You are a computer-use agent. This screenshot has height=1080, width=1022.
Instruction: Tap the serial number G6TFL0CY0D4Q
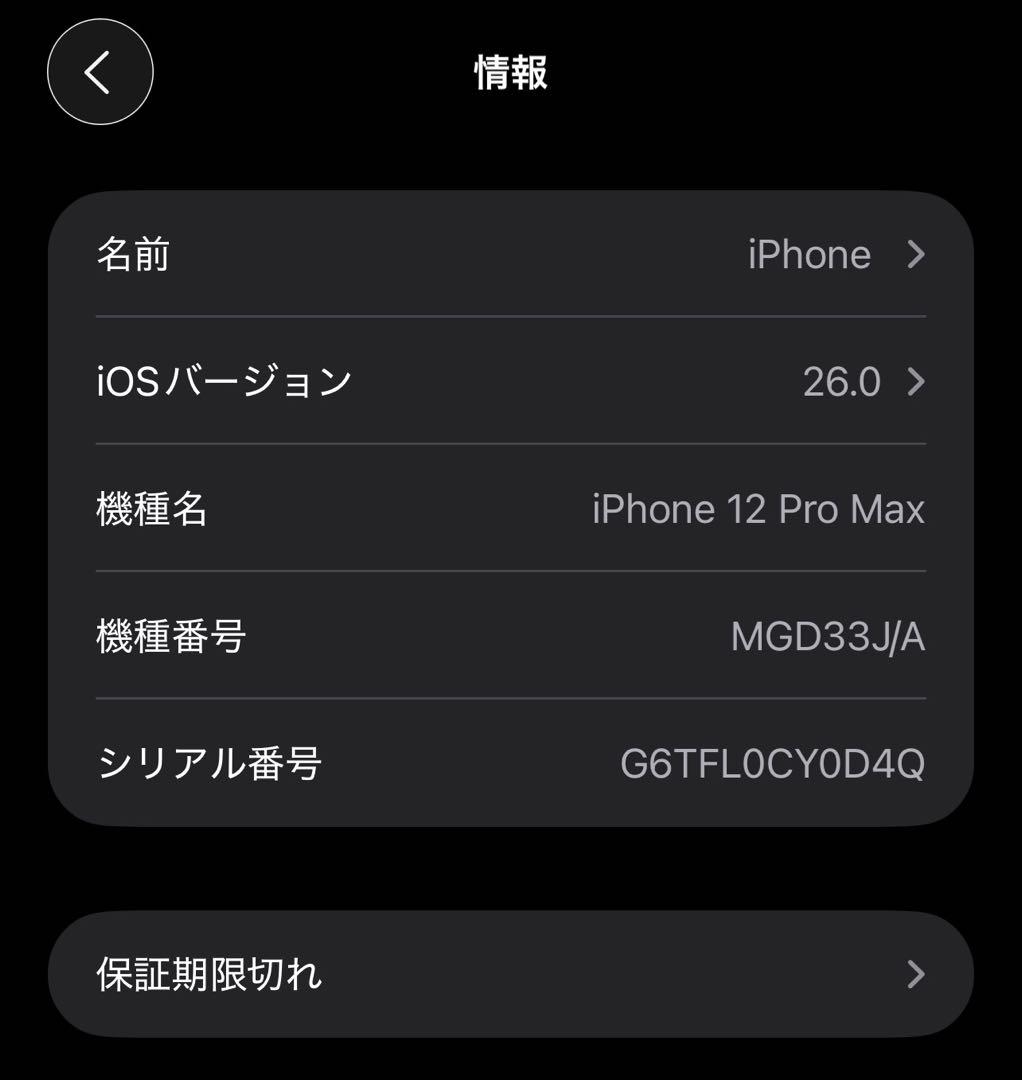click(769, 764)
